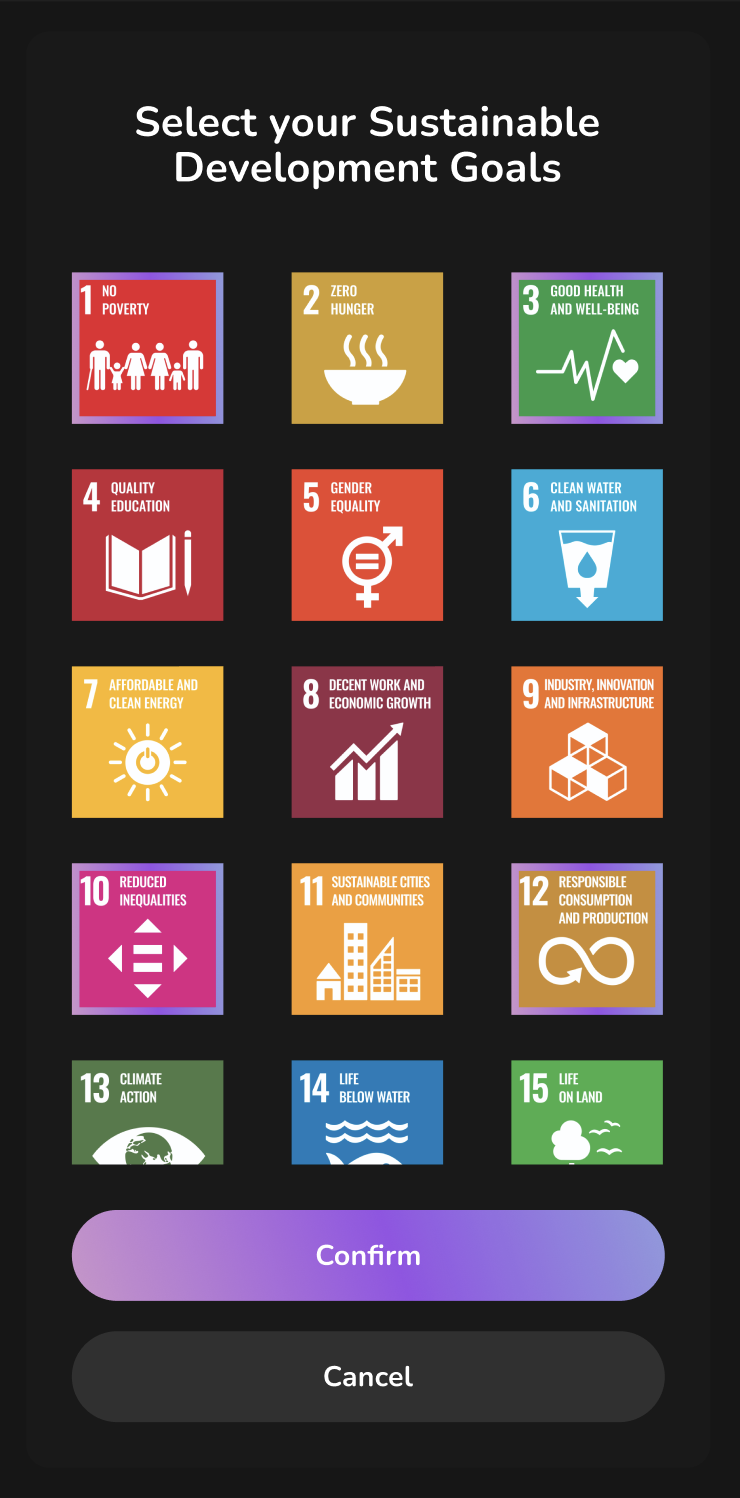
Task: Pick the Climate Action goal
Action: click(147, 1112)
